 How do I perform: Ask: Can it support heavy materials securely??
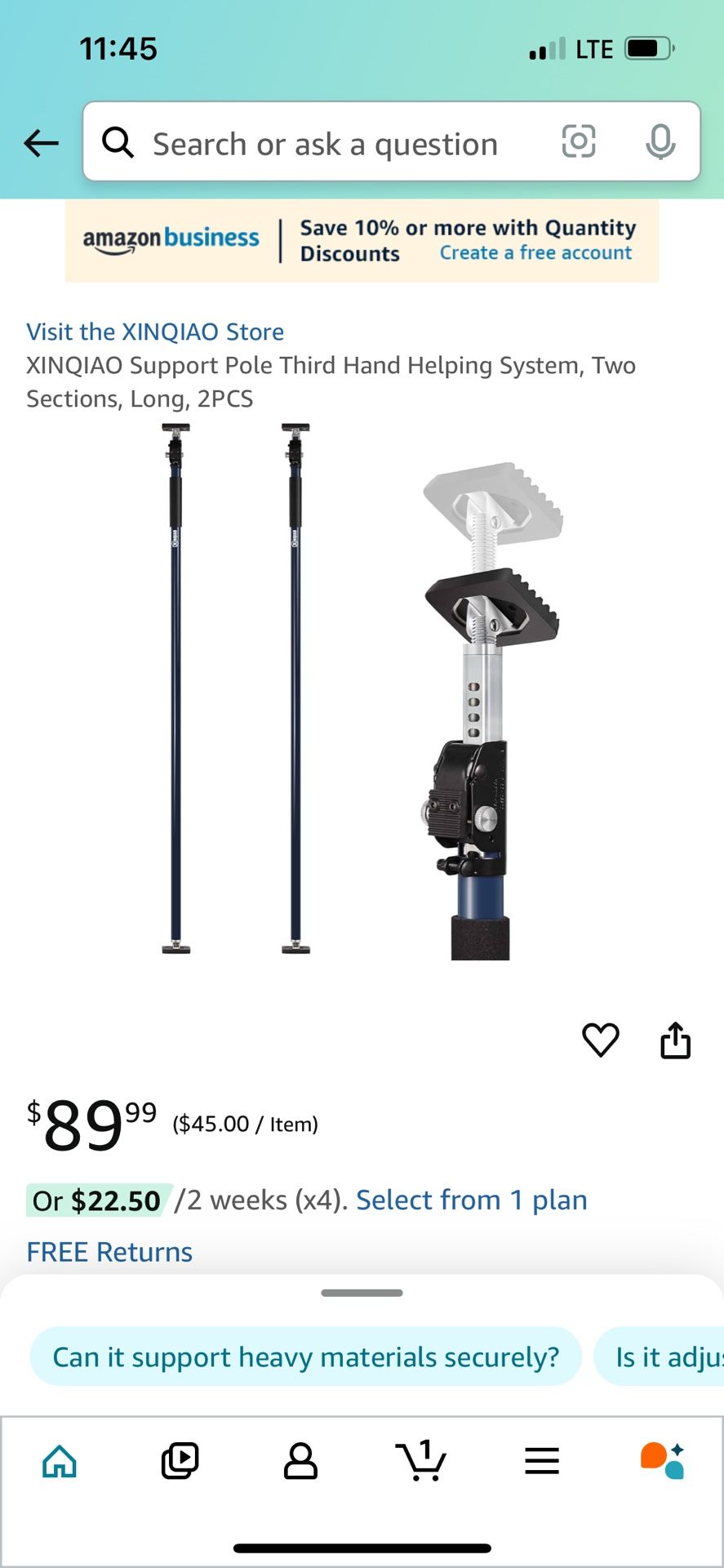(x=305, y=1356)
